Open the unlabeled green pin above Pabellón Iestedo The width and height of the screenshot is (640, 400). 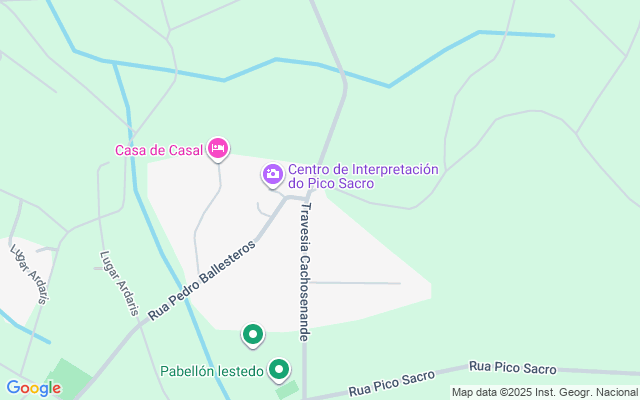pyautogui.click(x=253, y=334)
